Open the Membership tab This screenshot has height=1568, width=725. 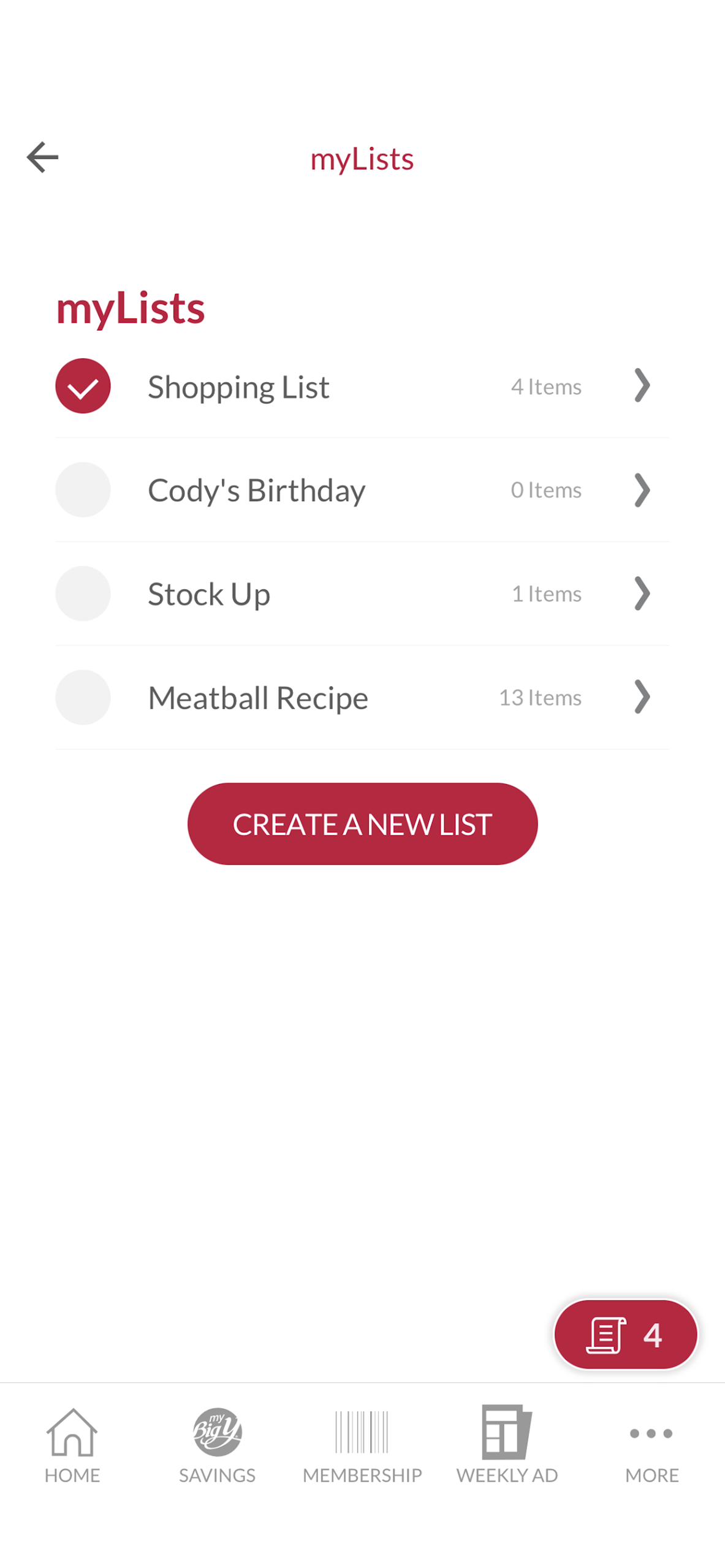tap(362, 1444)
